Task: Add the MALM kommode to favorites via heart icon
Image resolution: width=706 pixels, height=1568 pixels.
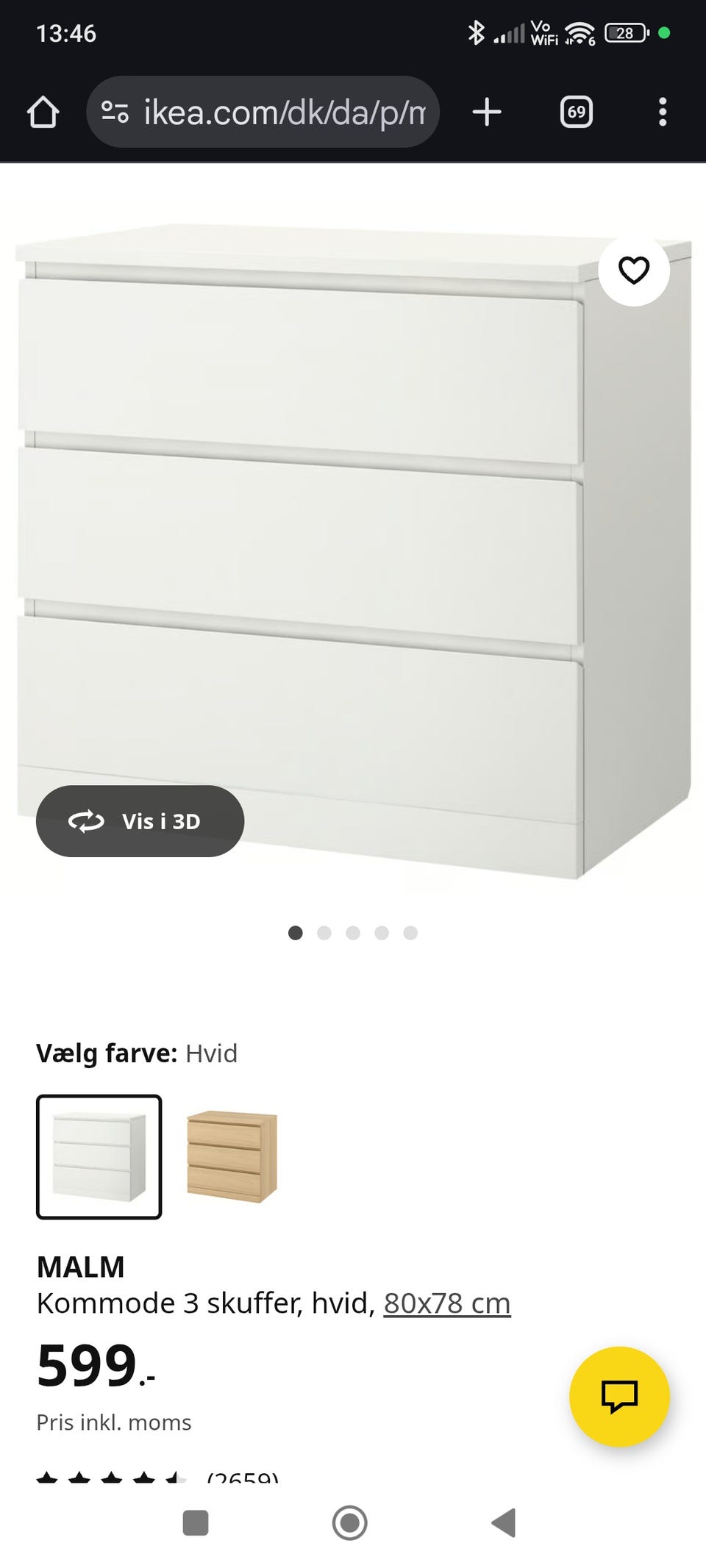Action: tap(633, 270)
